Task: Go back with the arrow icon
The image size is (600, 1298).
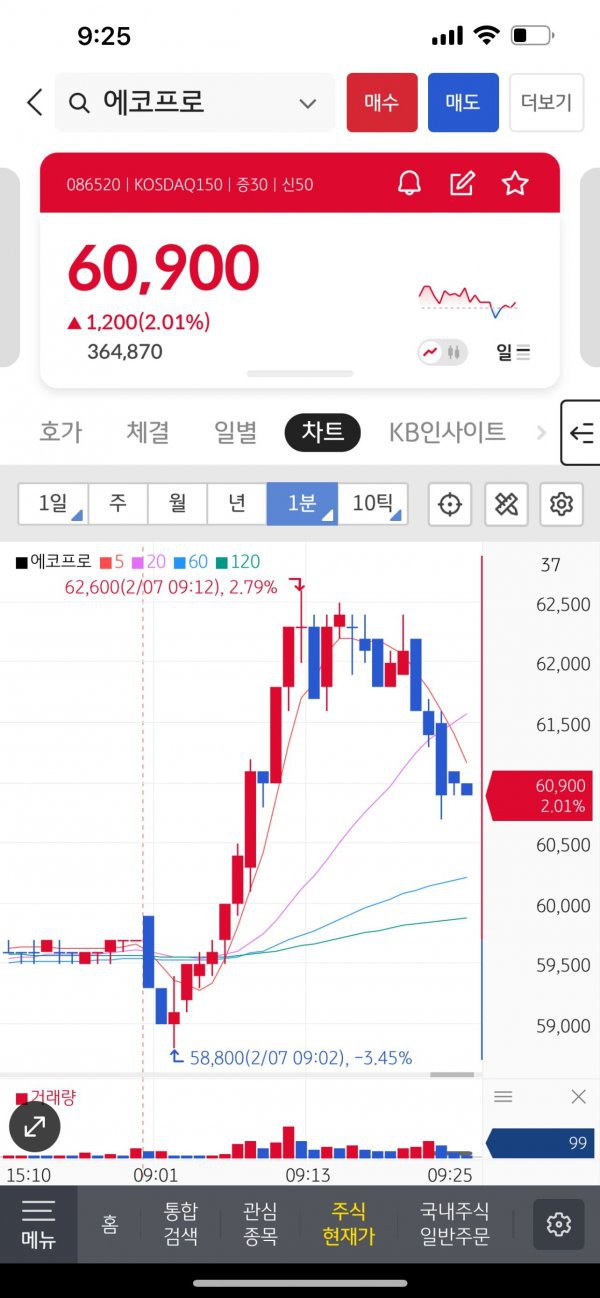Action: click(34, 102)
